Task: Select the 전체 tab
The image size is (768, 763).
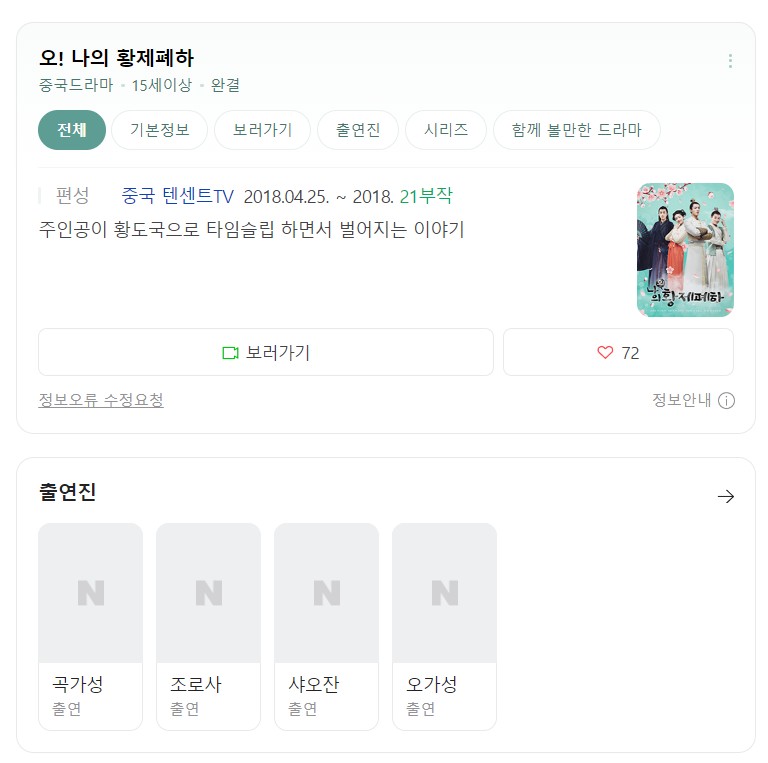Action: click(72, 130)
